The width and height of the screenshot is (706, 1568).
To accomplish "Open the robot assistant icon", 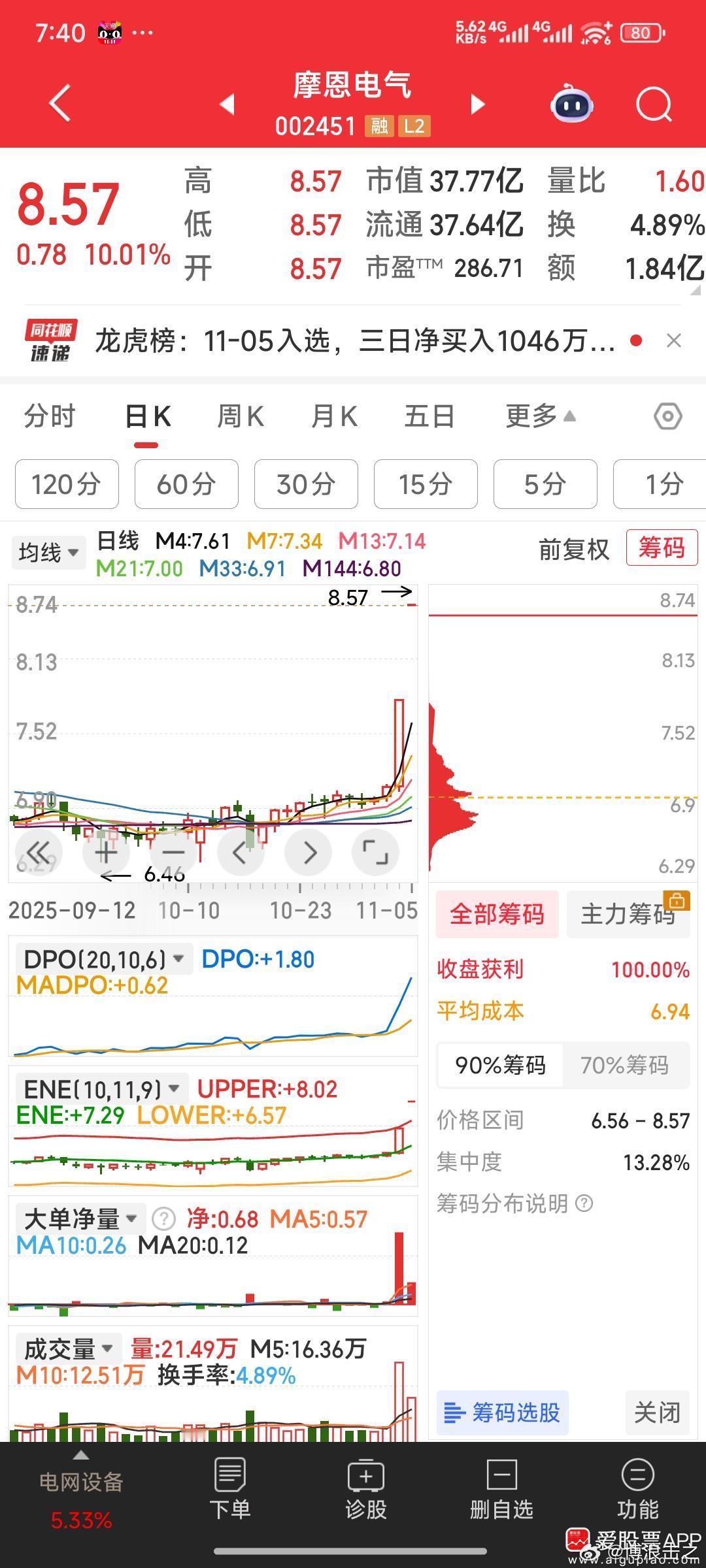I will (572, 105).
